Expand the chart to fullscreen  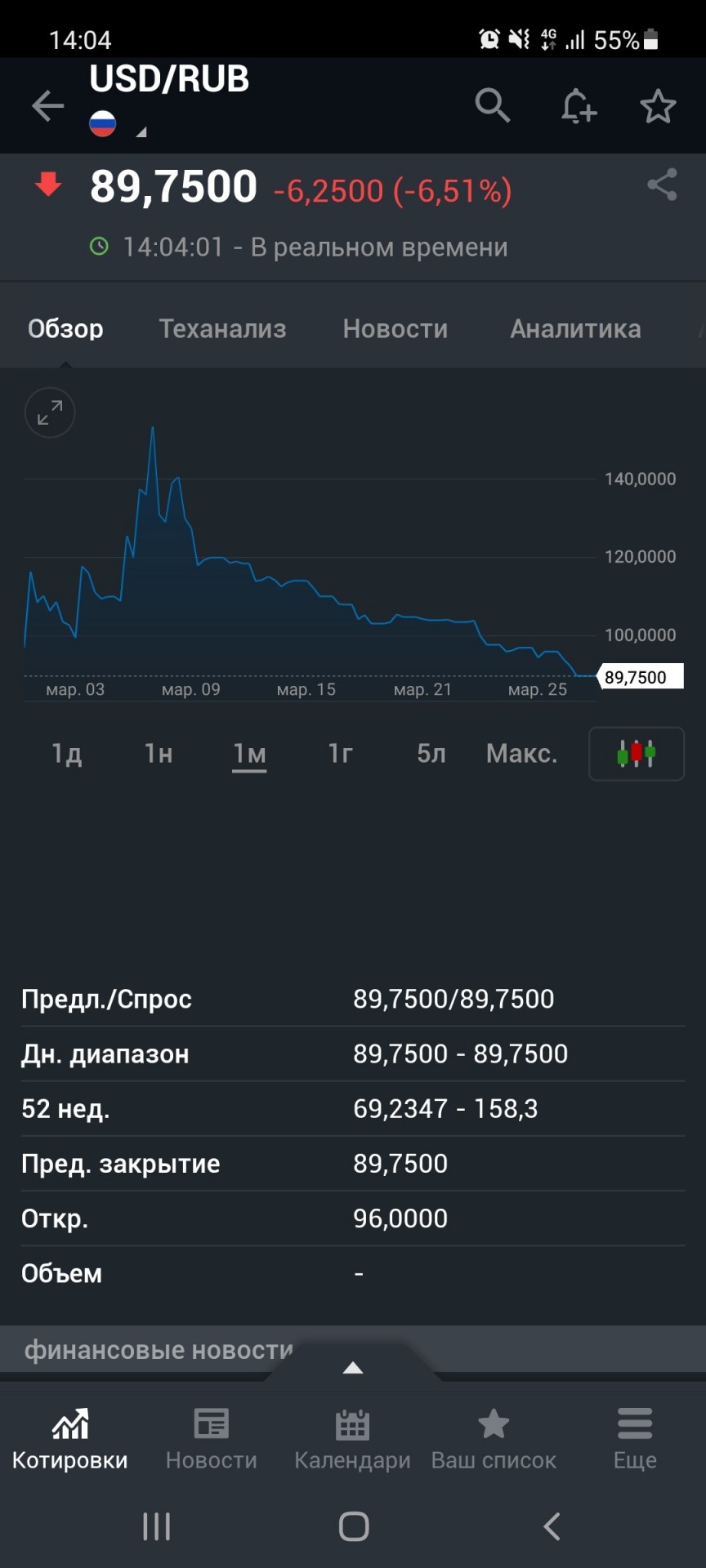pos(50,412)
